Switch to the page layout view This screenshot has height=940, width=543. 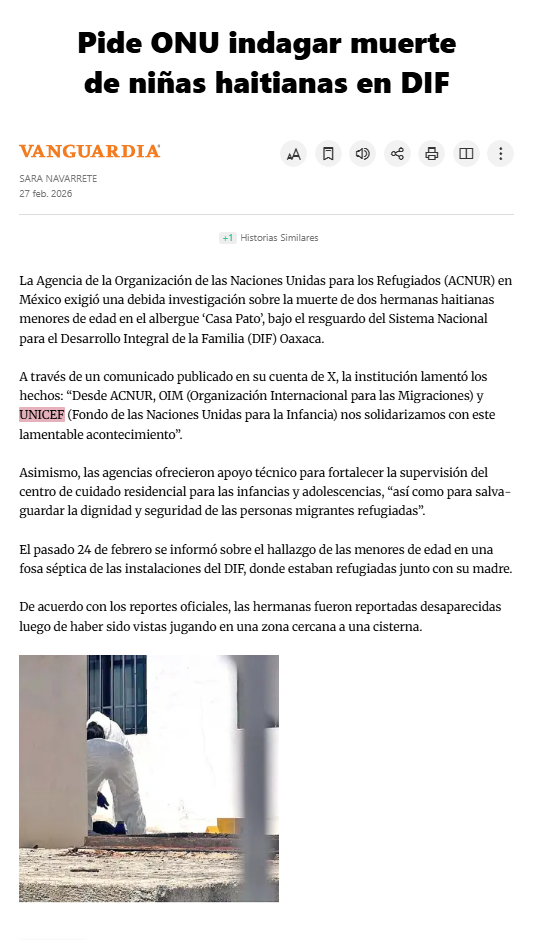[x=466, y=154]
